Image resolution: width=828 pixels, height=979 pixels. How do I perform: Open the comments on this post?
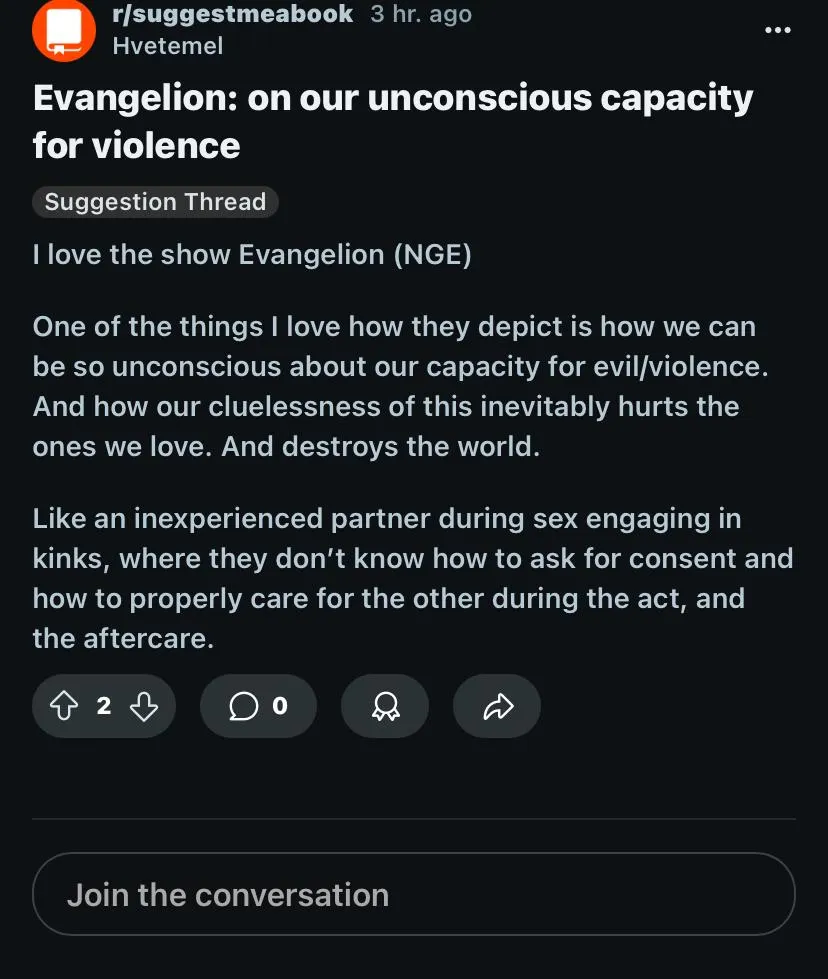click(258, 707)
